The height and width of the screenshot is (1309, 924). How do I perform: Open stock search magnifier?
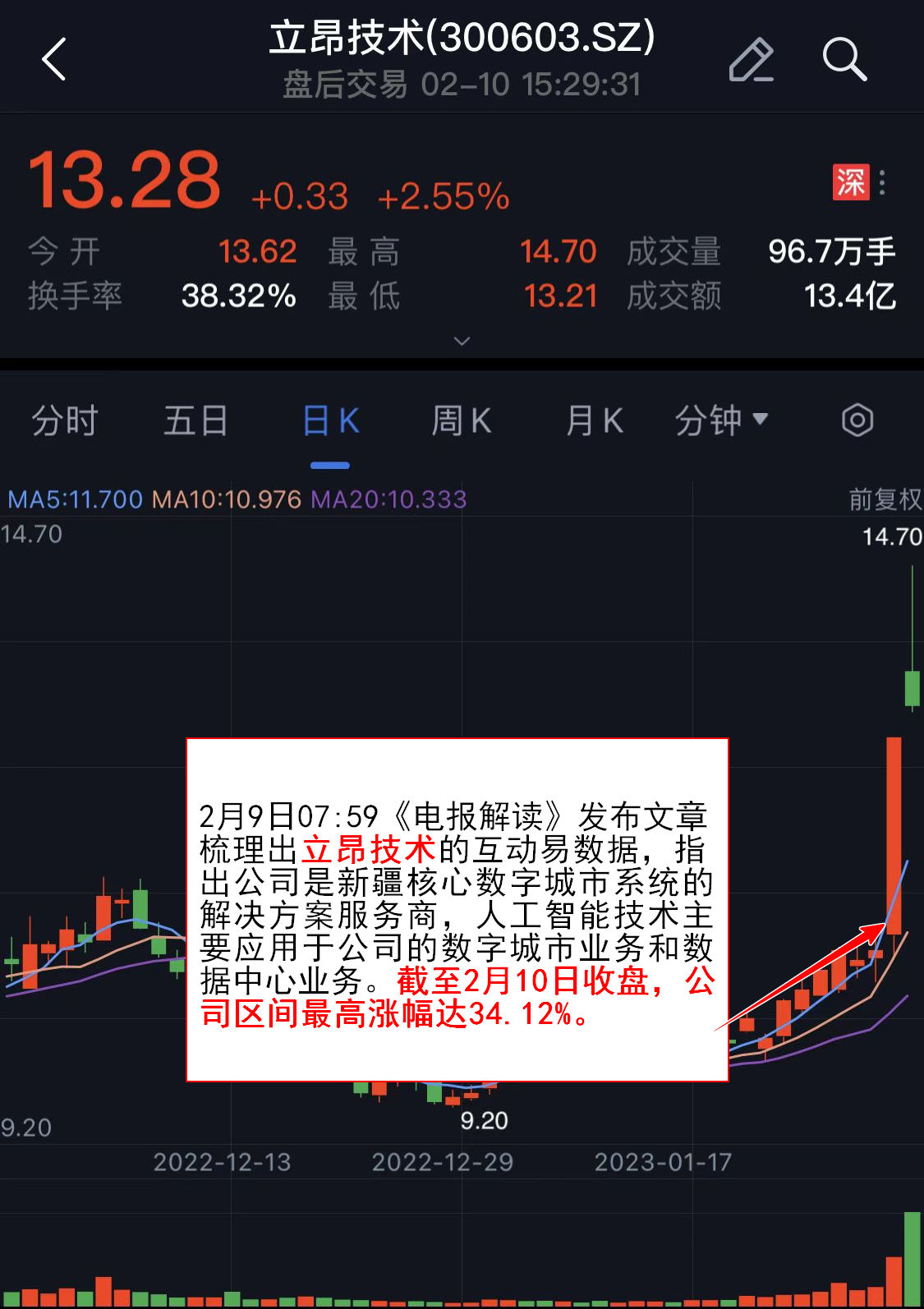coord(844,60)
